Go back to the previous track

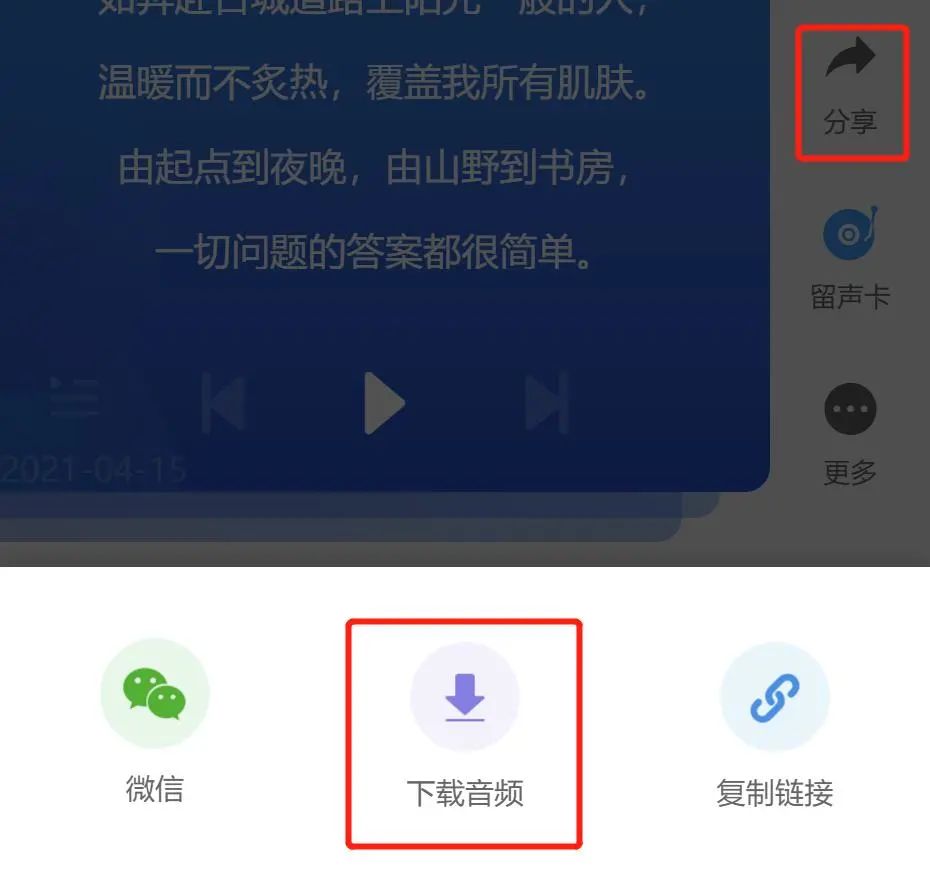pyautogui.click(x=224, y=403)
